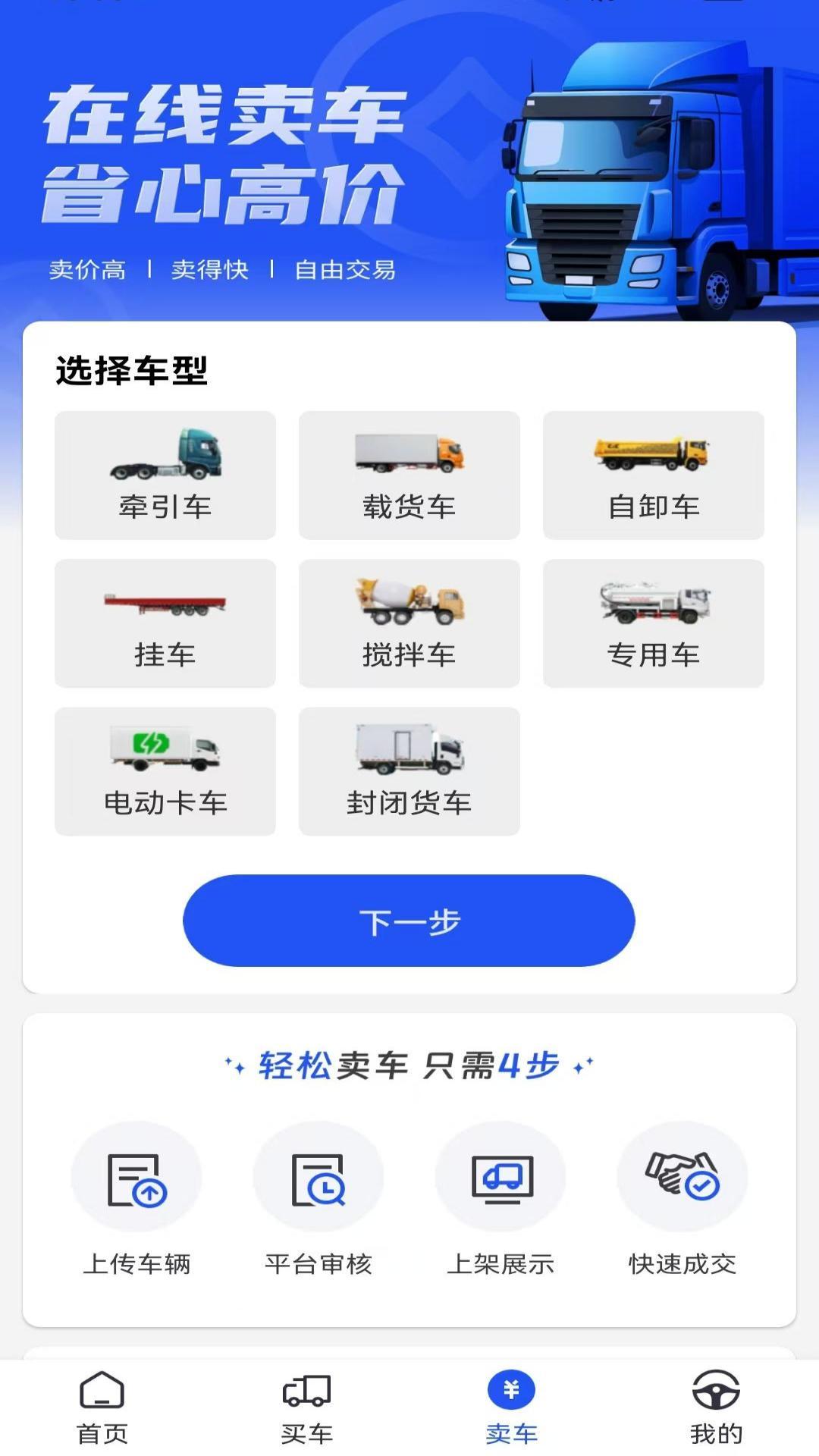Viewport: 819px width, 1456px height.
Task: Click the 平台审核 platform review step icon
Action: point(318,1176)
